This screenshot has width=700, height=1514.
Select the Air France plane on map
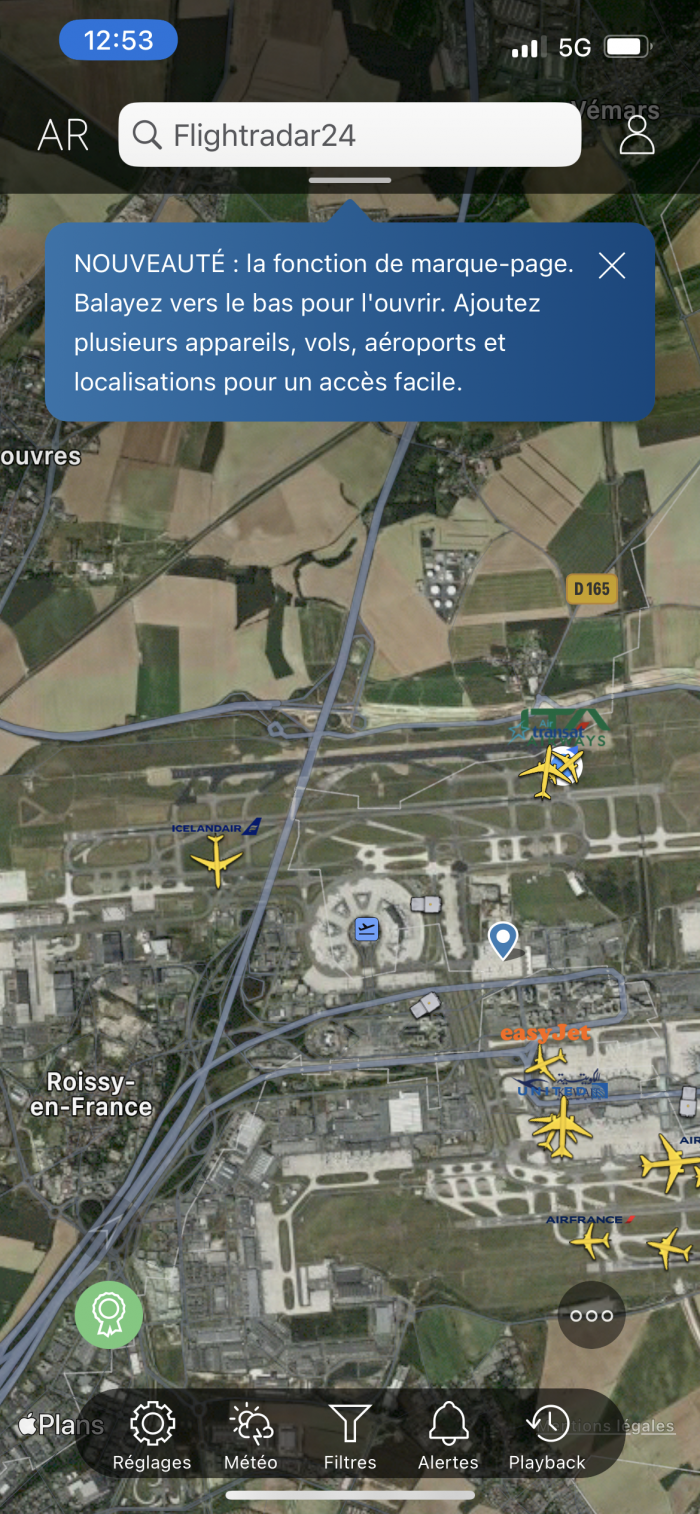click(x=591, y=1241)
